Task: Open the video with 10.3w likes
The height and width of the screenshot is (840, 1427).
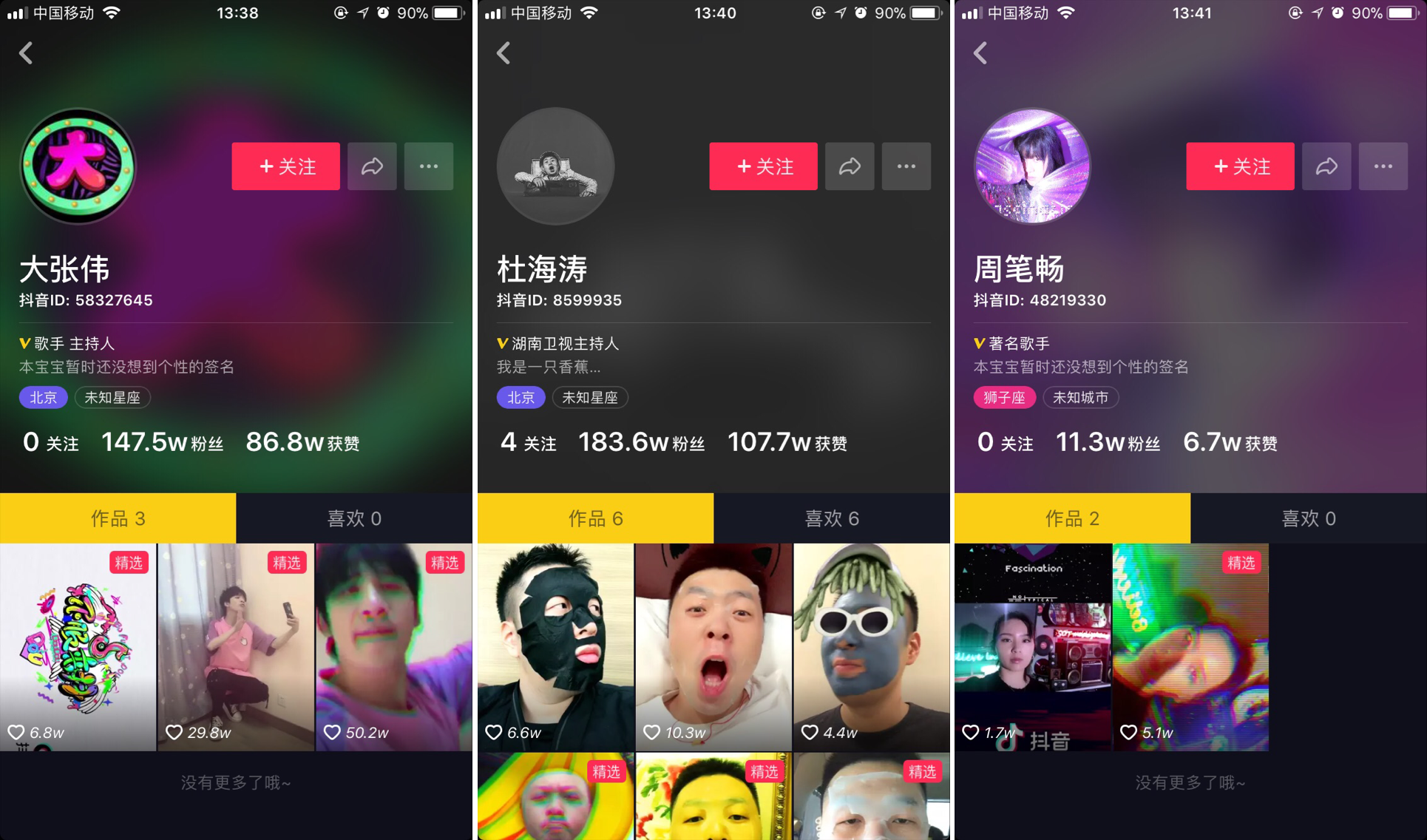Action: 713,647
